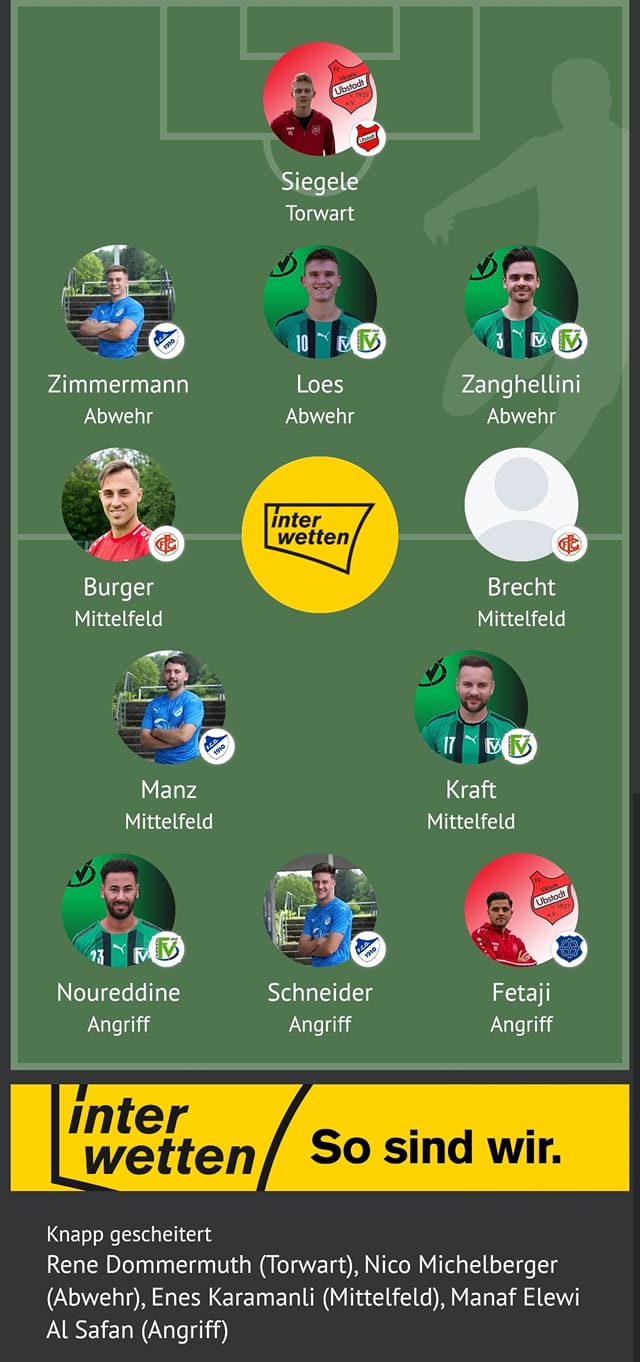Open Brecht's player profile
Viewport: 640px width, 1362px height.
coord(521,505)
